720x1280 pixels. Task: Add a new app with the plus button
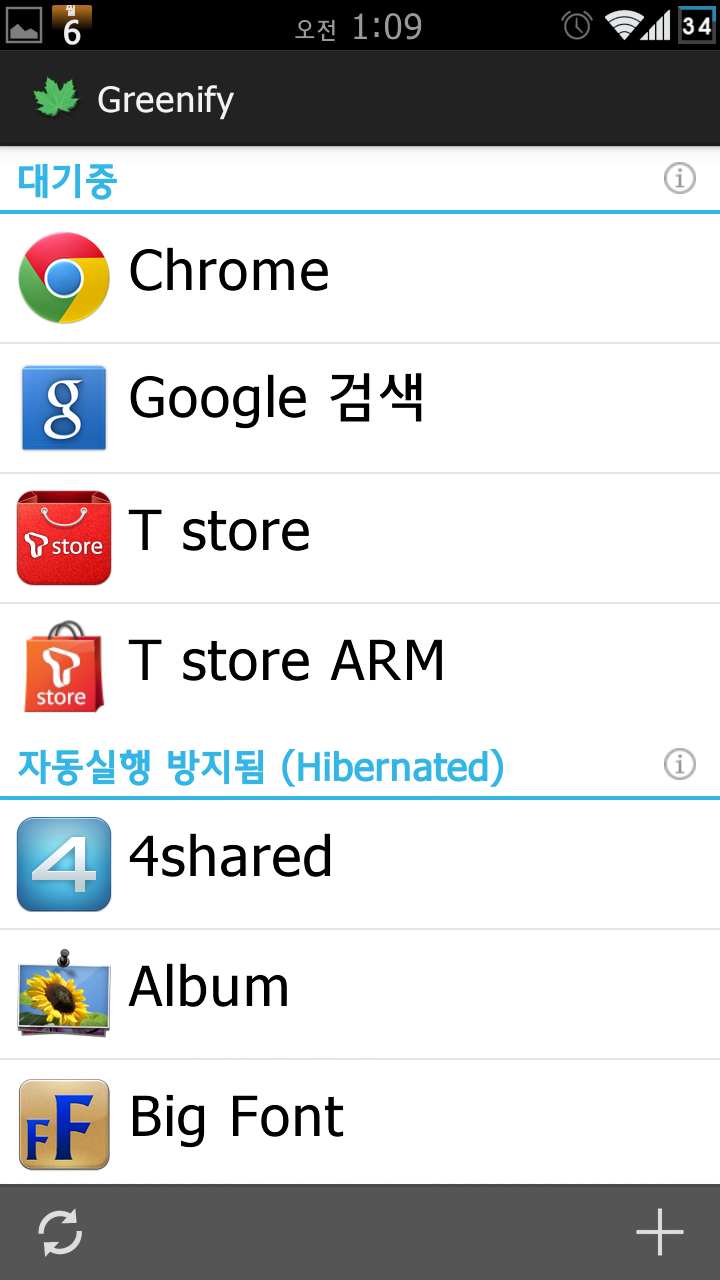(x=659, y=1232)
